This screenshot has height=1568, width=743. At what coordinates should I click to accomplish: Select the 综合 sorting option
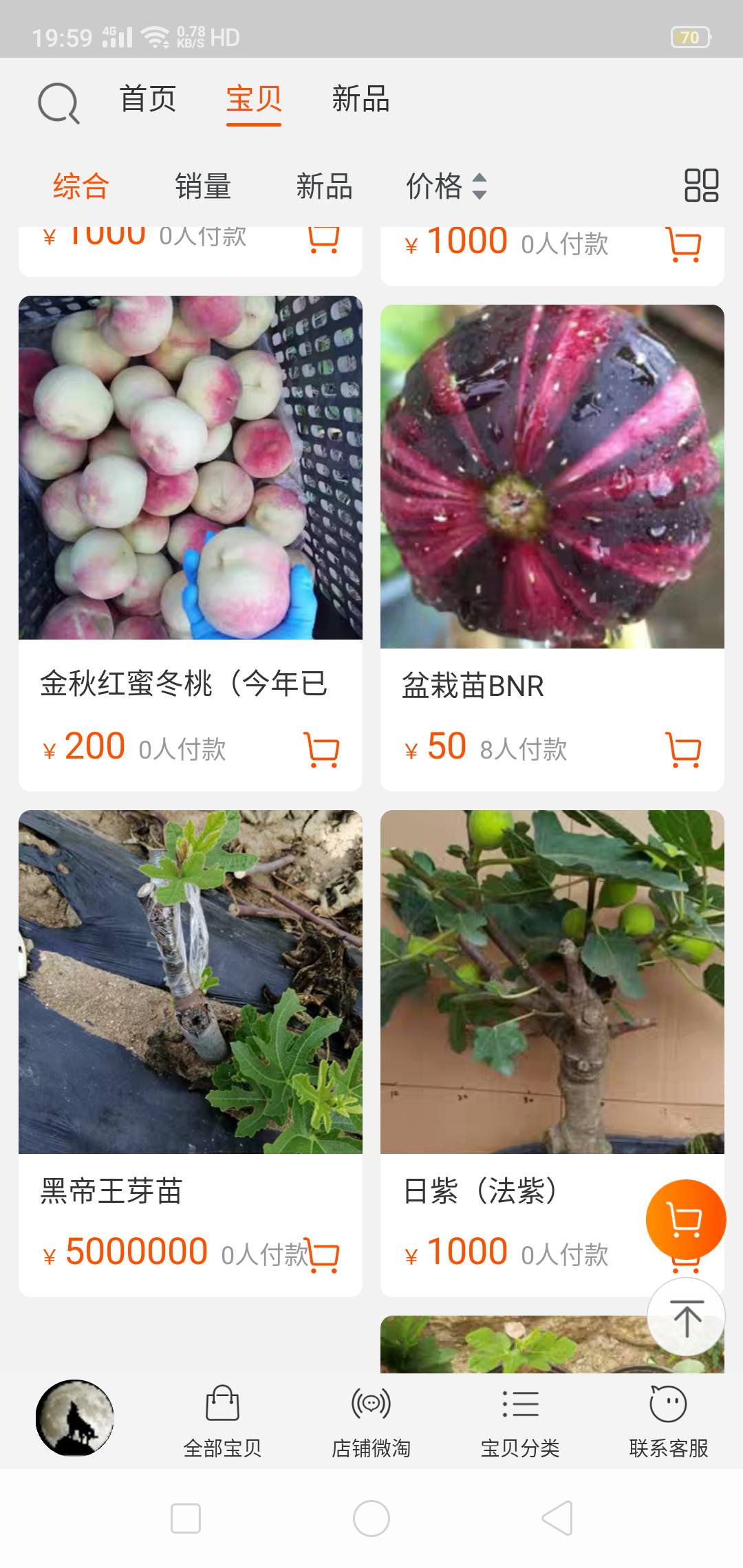[x=81, y=186]
